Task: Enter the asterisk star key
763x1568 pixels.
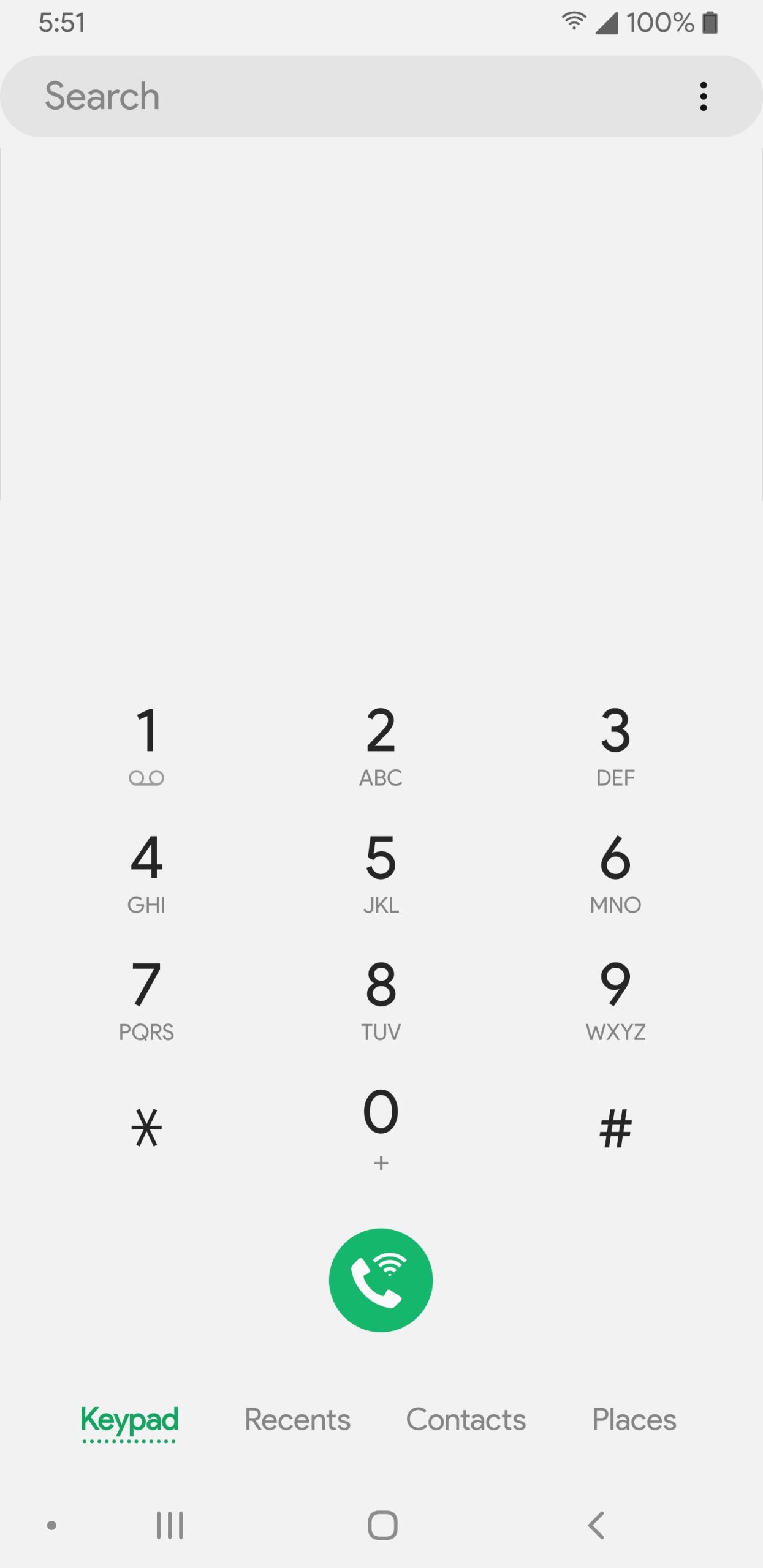Action: [146, 1127]
